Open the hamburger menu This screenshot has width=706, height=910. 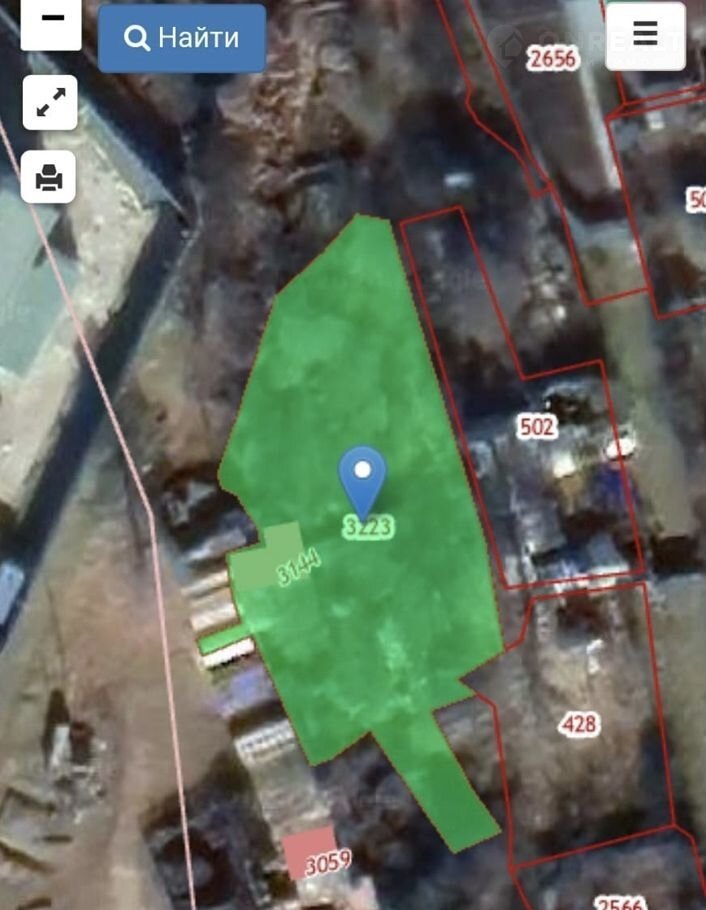coord(645,36)
